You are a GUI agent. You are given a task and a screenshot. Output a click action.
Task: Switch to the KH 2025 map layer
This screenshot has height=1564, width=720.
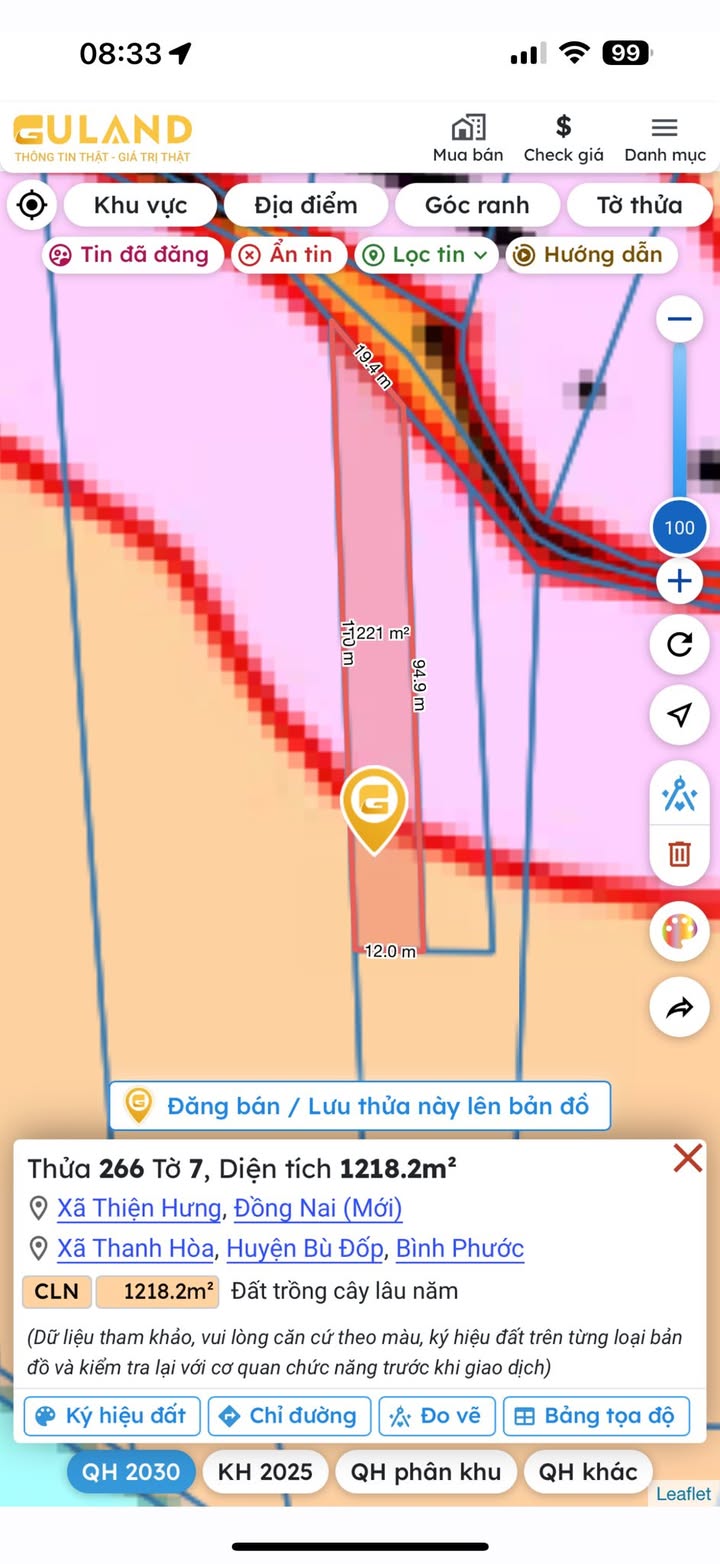[x=265, y=1472]
